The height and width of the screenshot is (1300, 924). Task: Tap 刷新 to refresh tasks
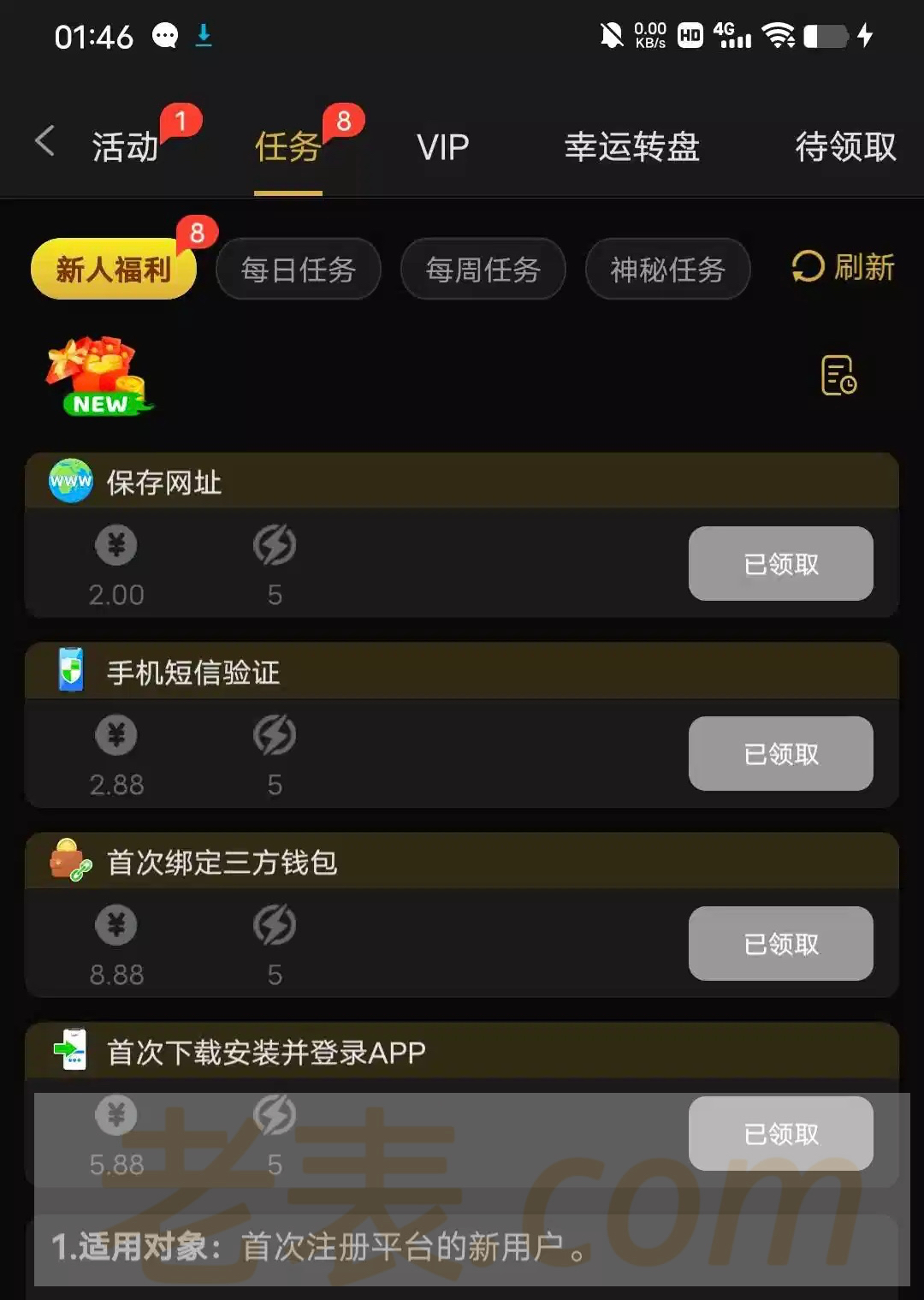(x=844, y=267)
